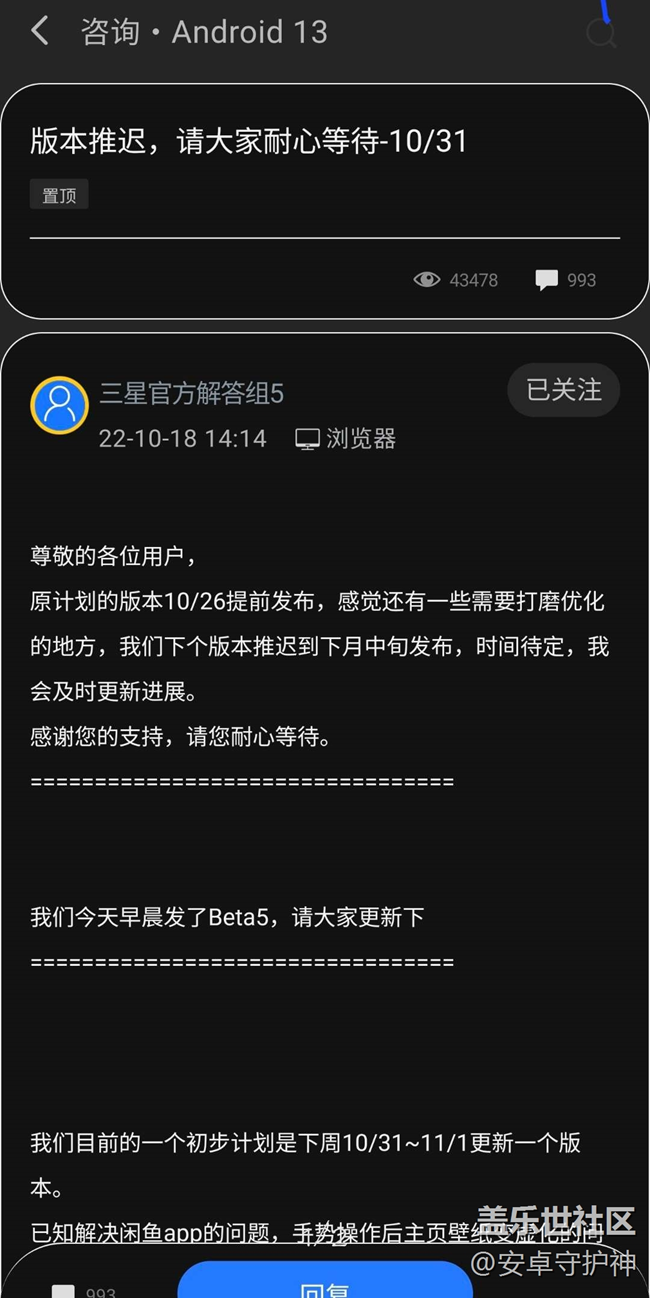Open search with the magnifier icon
The width and height of the screenshot is (650, 1298).
[x=600, y=33]
